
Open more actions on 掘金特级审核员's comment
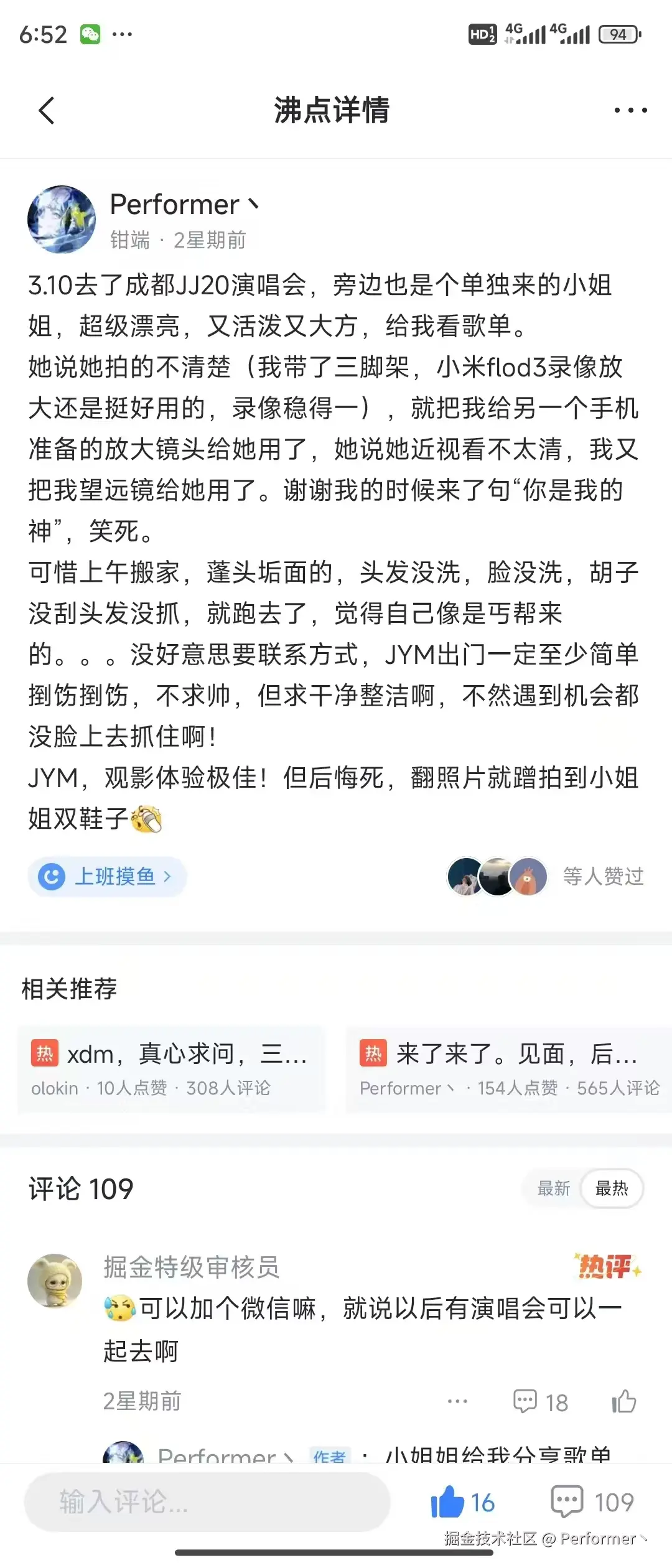pos(457,1401)
